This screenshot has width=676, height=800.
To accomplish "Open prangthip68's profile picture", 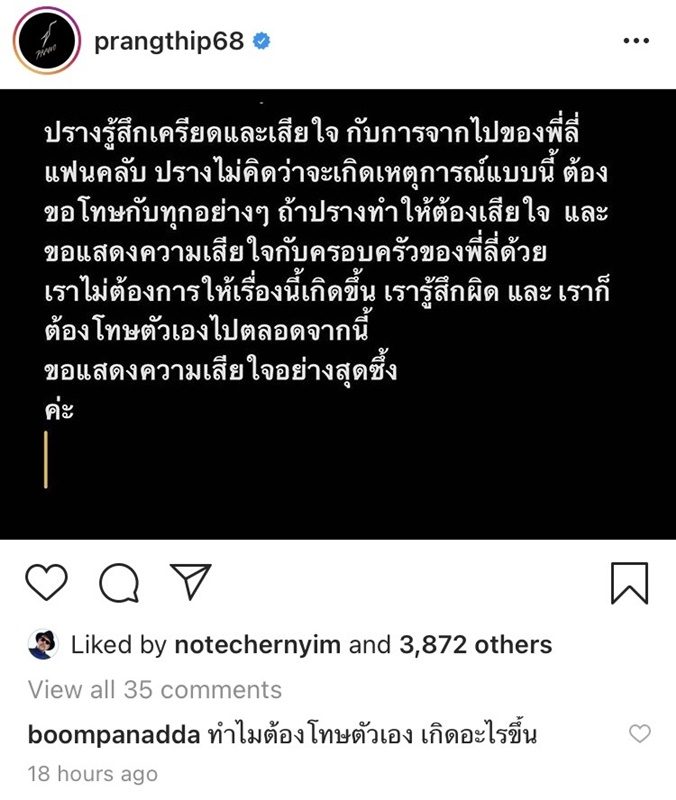I will point(45,43).
